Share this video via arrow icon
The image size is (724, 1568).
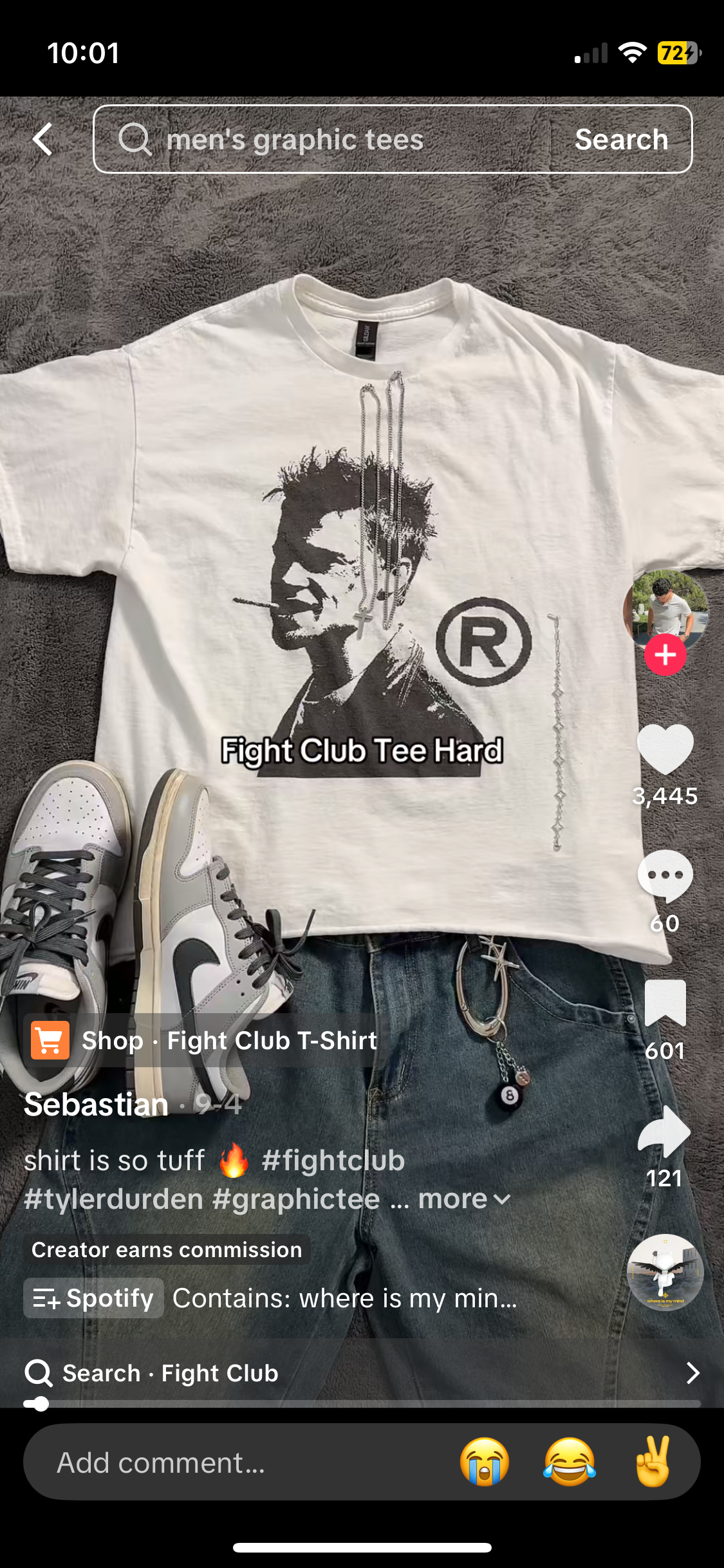[665, 1132]
